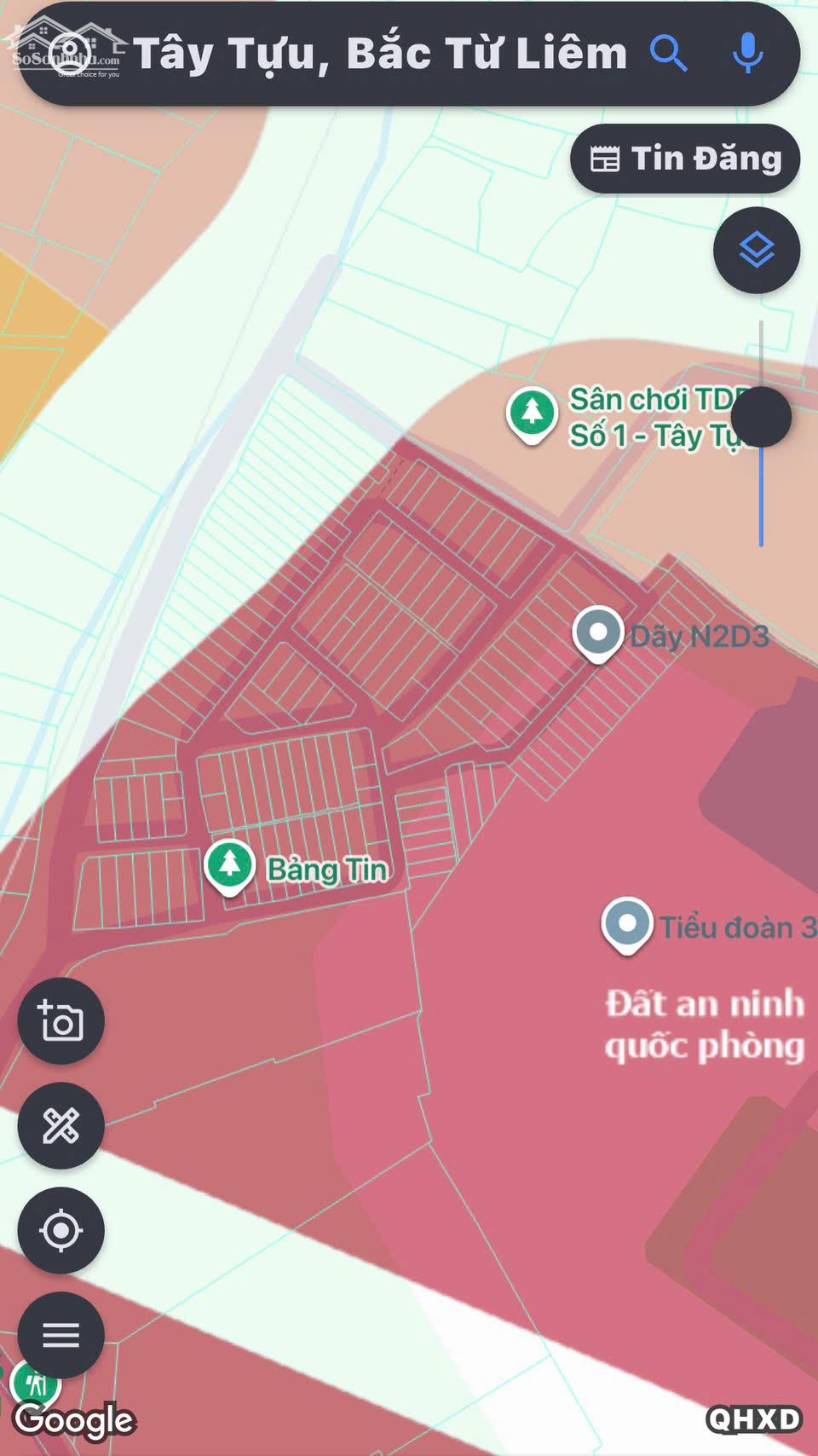Click the Google attribution logo
The image size is (818, 1456).
(75, 1419)
